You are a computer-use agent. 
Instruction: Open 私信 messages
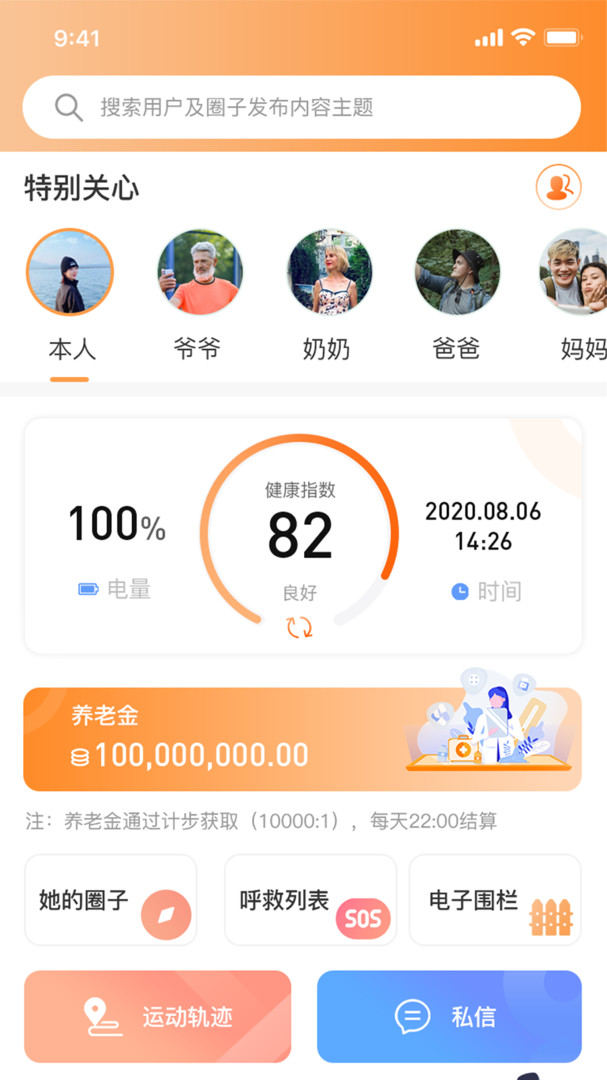tap(449, 1017)
